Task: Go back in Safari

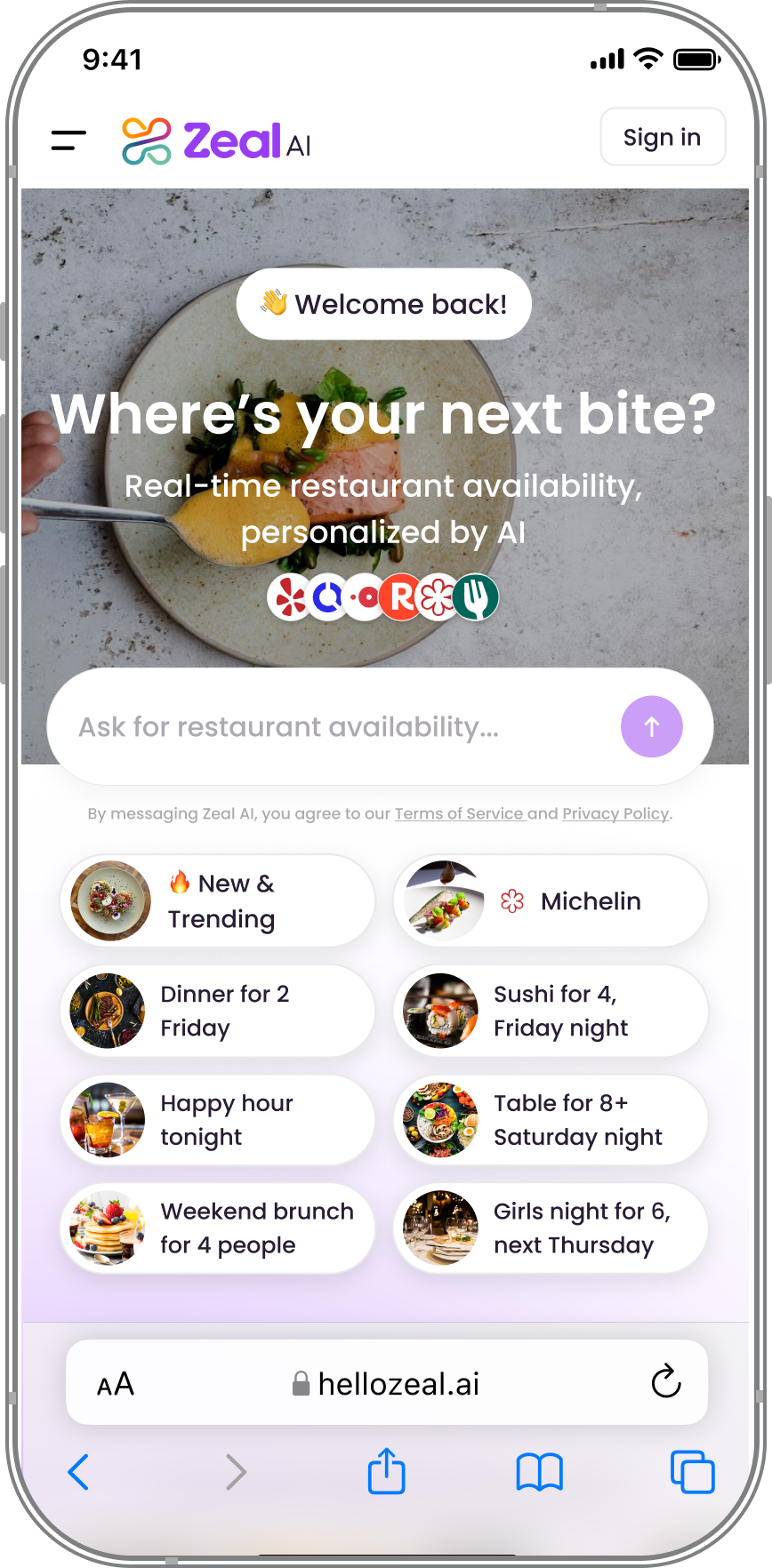Action: coord(79,1472)
